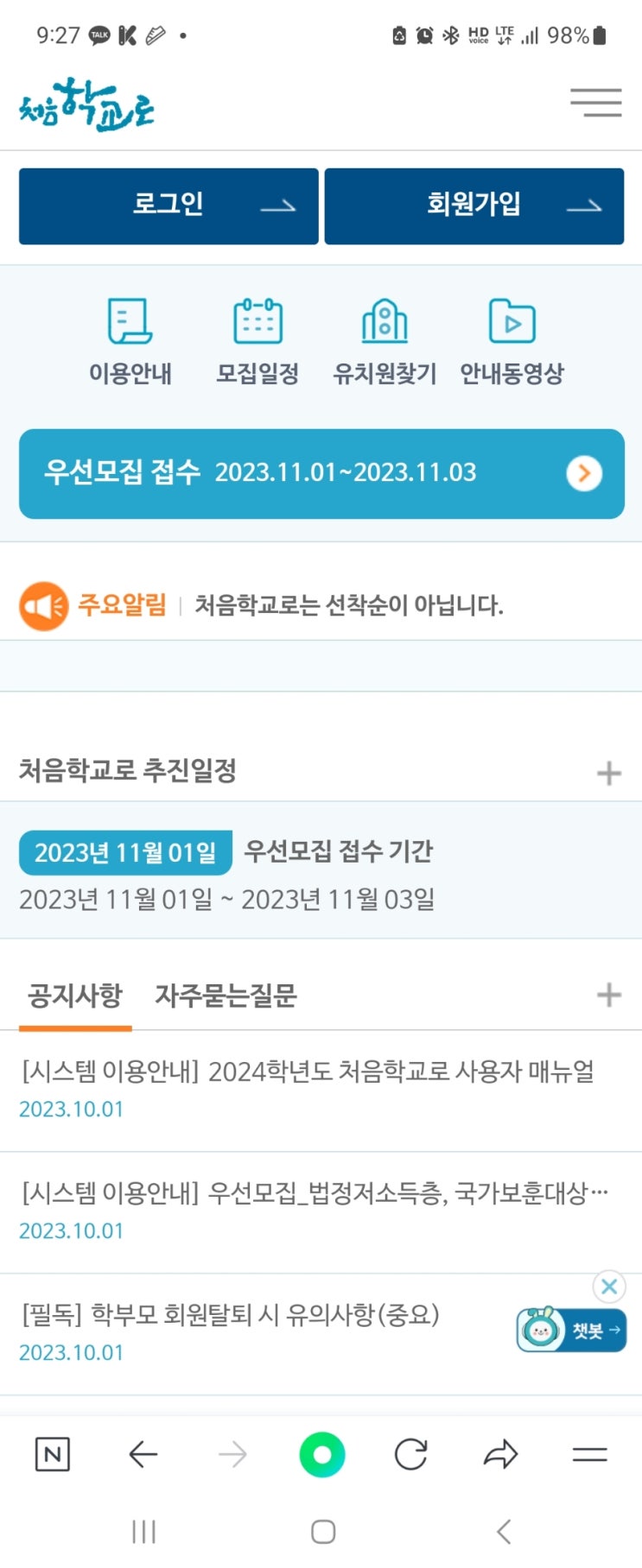Go back in the browser toolbar
642x1568 pixels.
143,1454
